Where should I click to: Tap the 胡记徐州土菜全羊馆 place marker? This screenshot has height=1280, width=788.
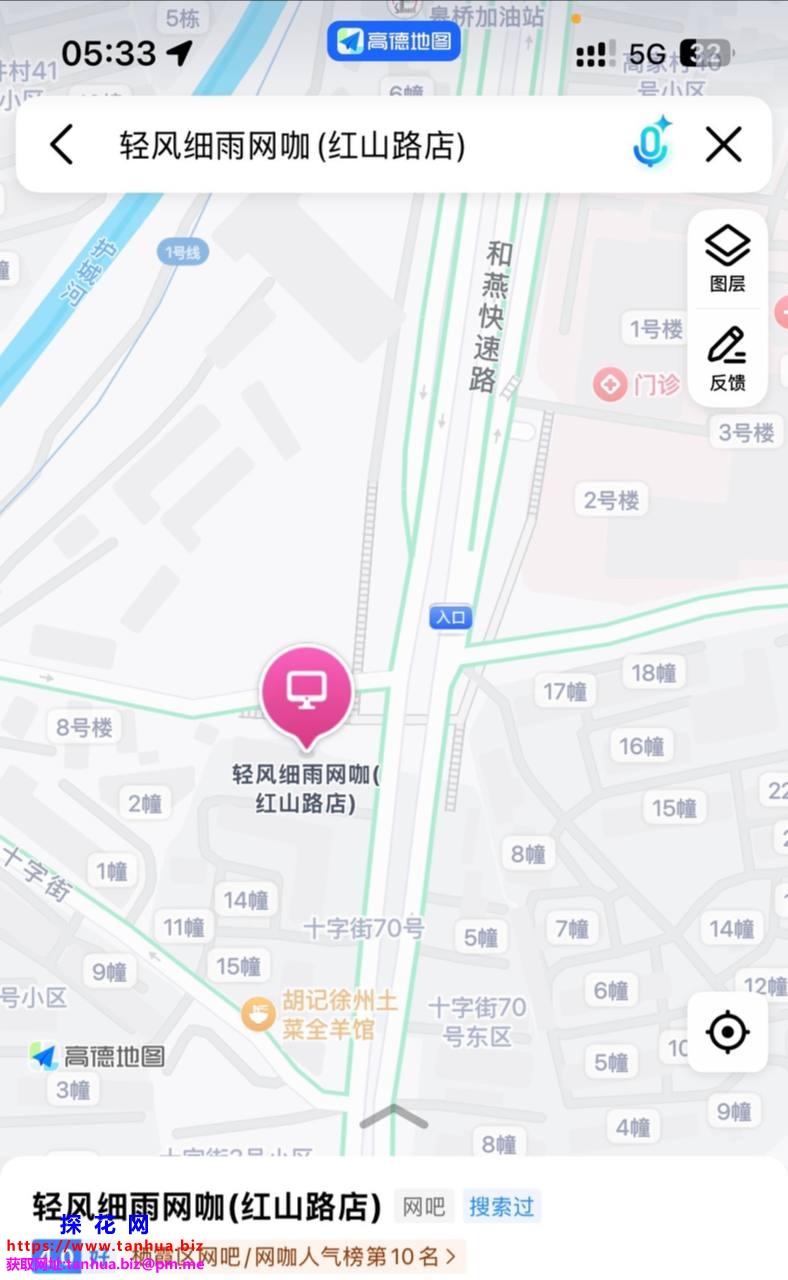(x=259, y=1015)
